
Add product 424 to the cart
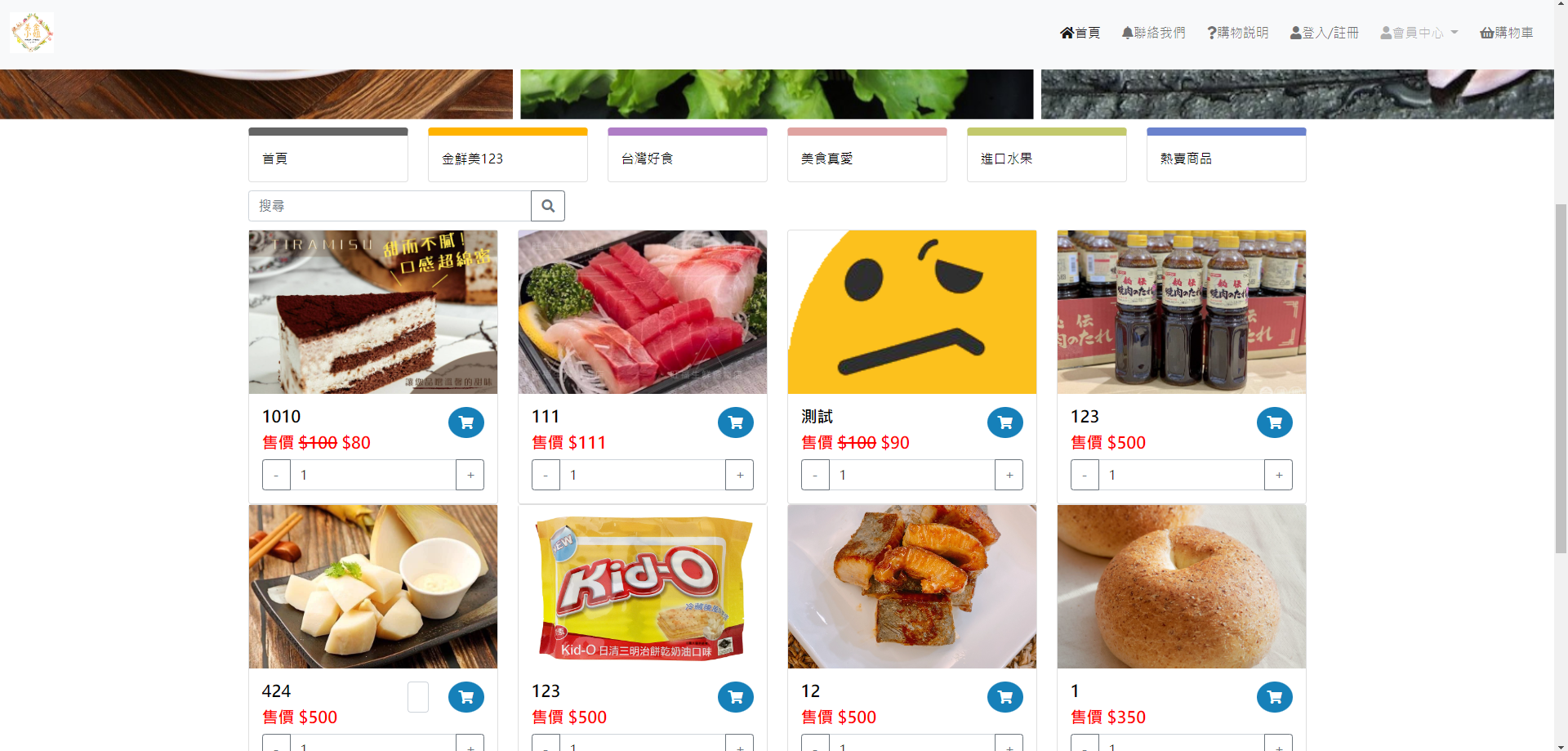tap(466, 697)
